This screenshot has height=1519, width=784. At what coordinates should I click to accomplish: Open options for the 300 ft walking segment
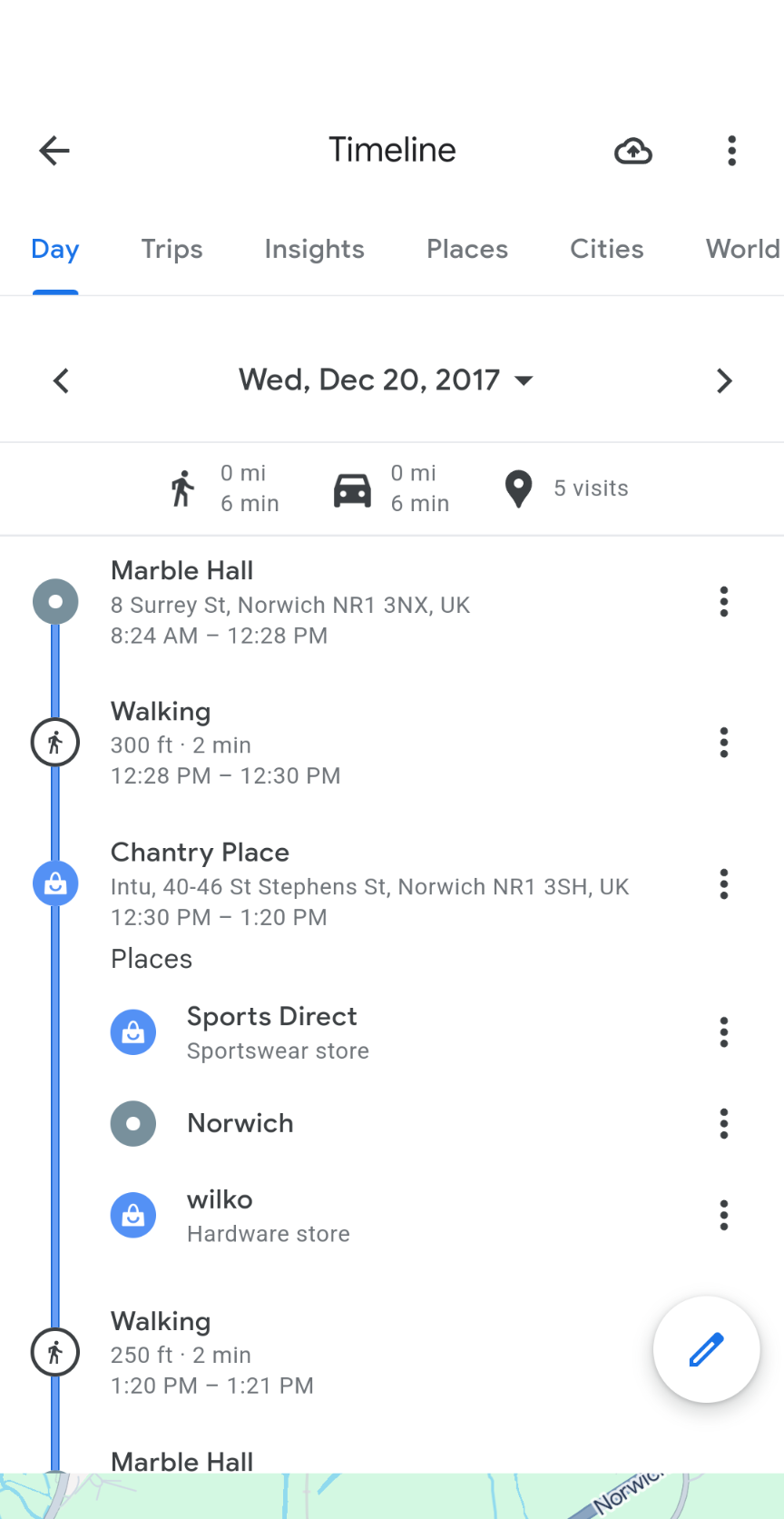point(723,743)
